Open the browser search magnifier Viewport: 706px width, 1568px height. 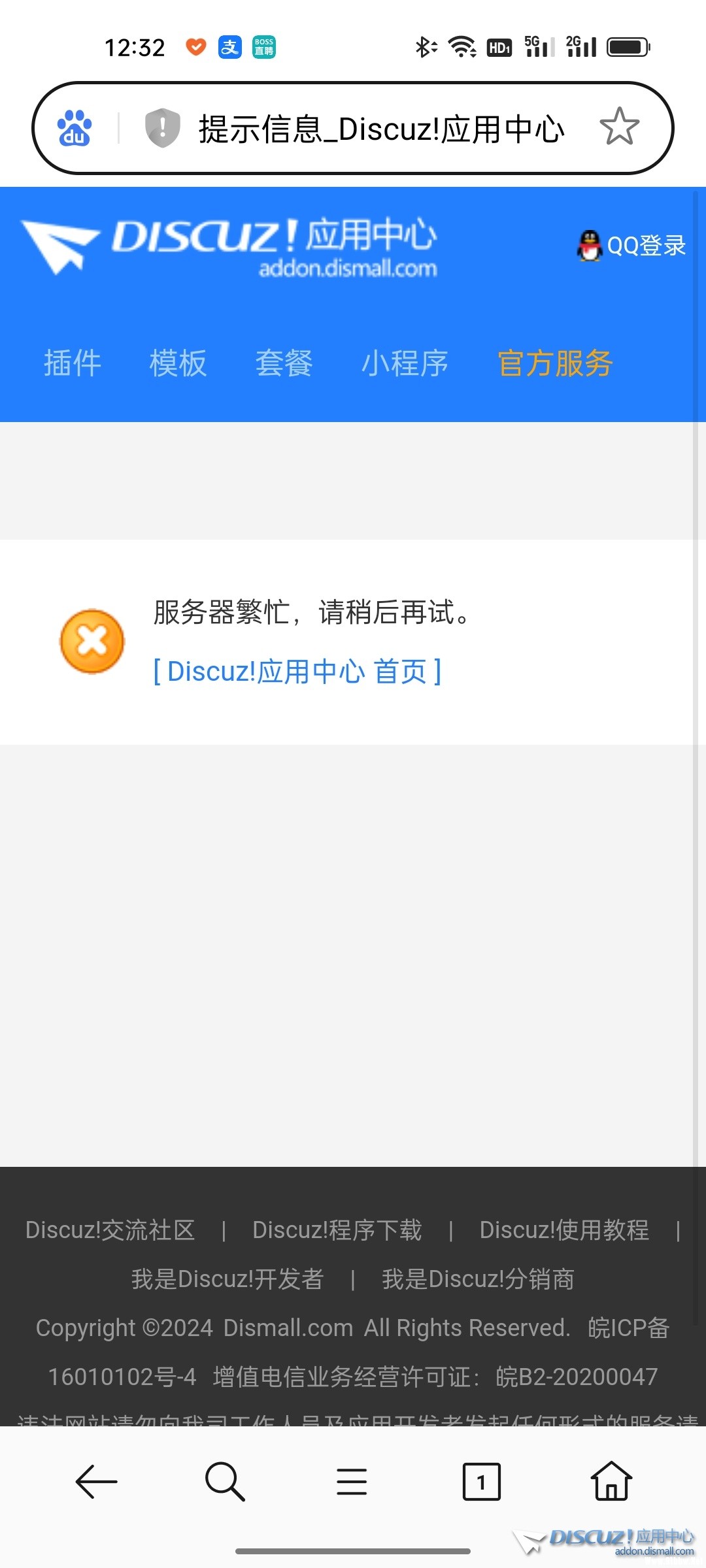point(224,1482)
